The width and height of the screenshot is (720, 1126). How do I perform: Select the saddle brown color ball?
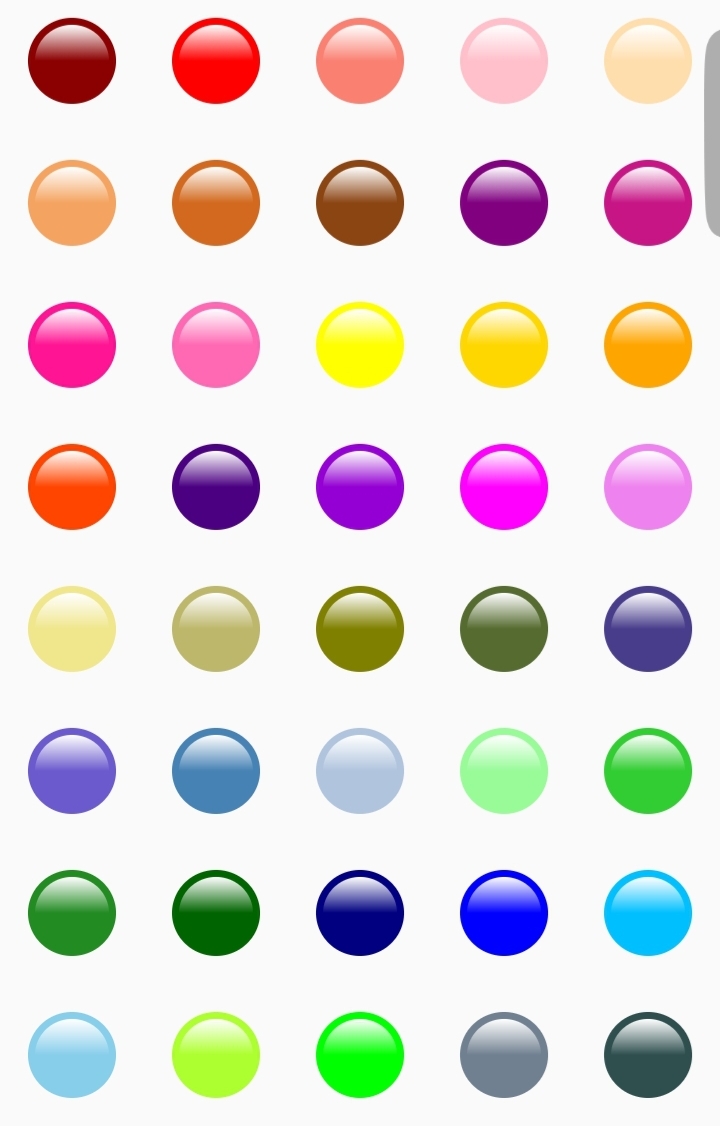coord(360,203)
